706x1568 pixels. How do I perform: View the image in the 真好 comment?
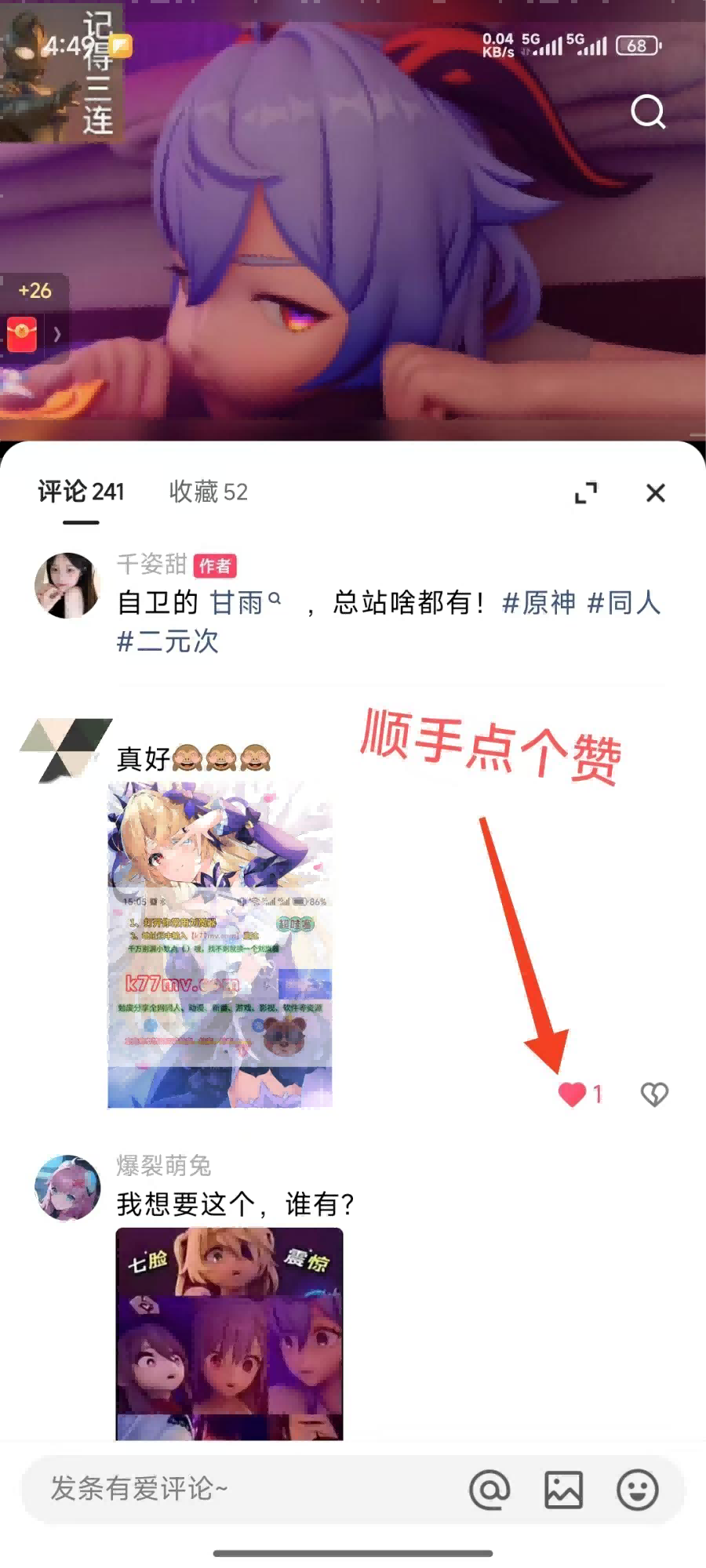click(220, 945)
